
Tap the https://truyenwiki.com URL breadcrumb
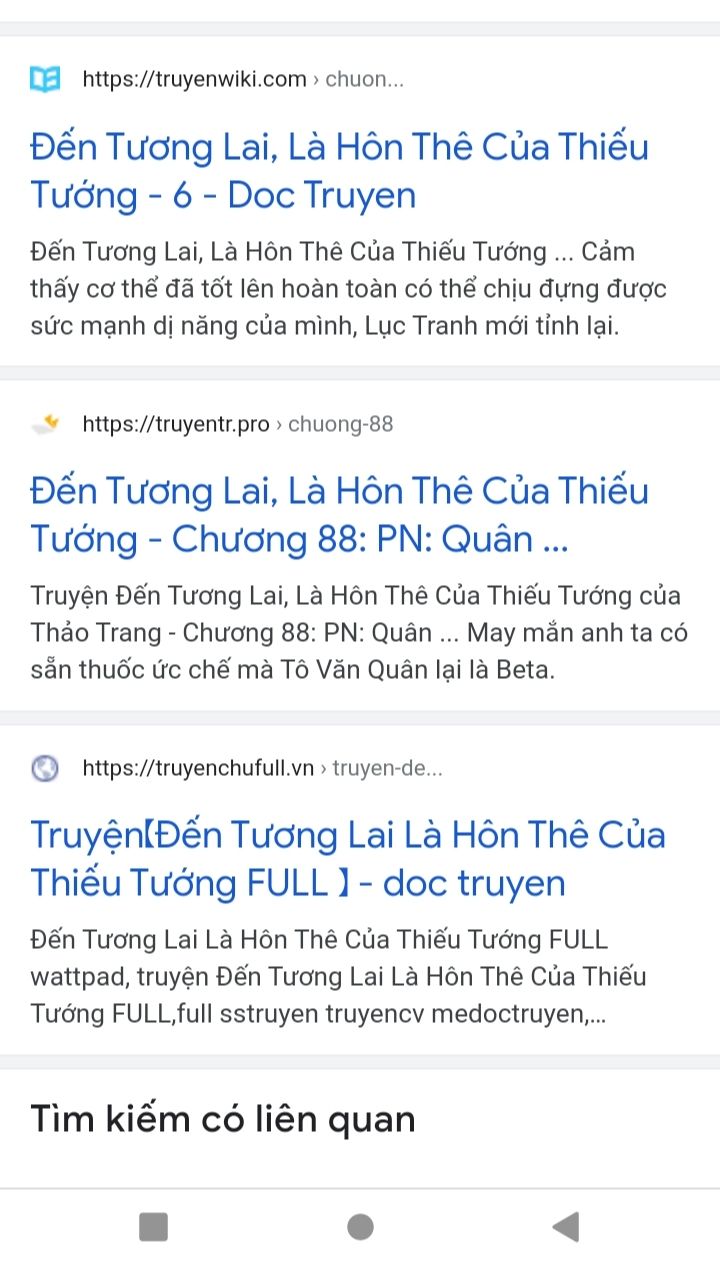[x=243, y=79]
